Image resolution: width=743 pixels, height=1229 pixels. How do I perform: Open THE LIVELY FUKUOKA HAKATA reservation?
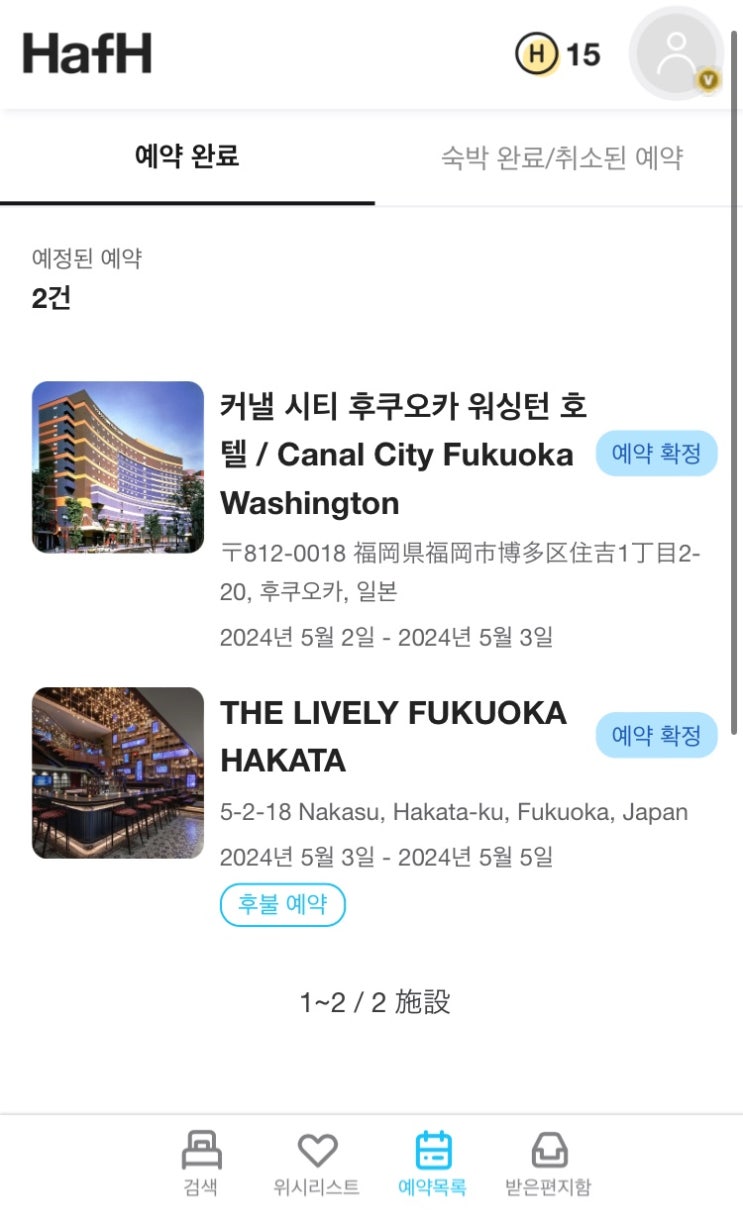pos(393,737)
